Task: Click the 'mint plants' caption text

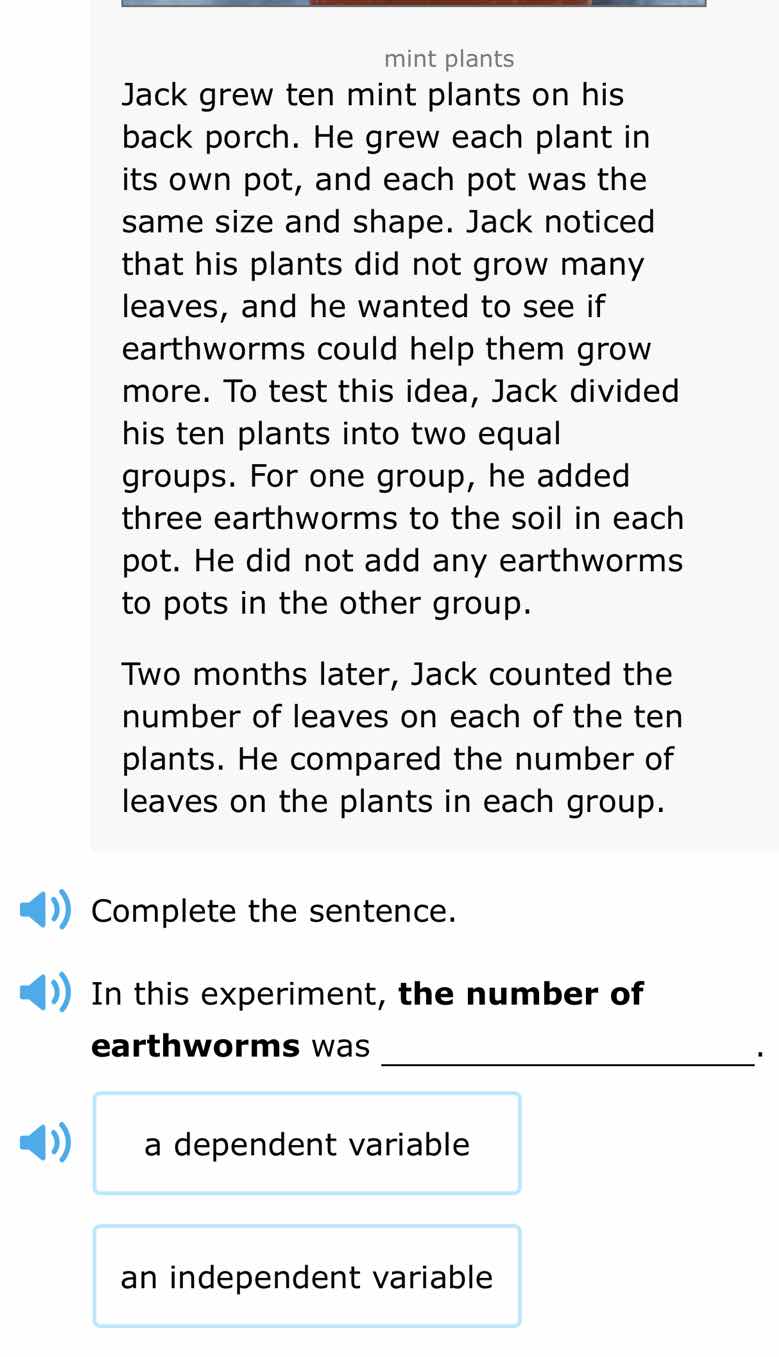Action: coord(448,58)
